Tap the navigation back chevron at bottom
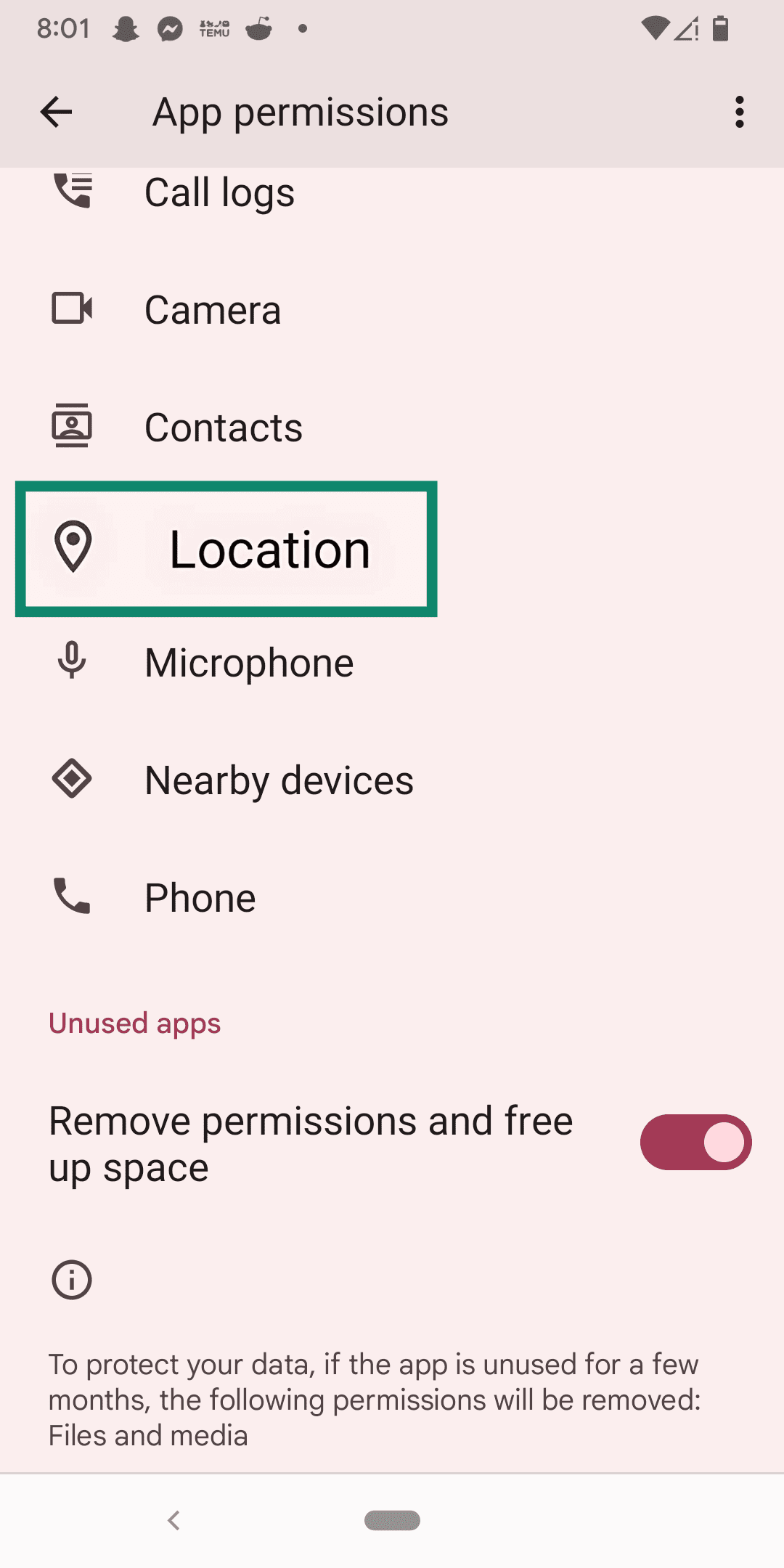The image size is (784, 1568). 174,1521
